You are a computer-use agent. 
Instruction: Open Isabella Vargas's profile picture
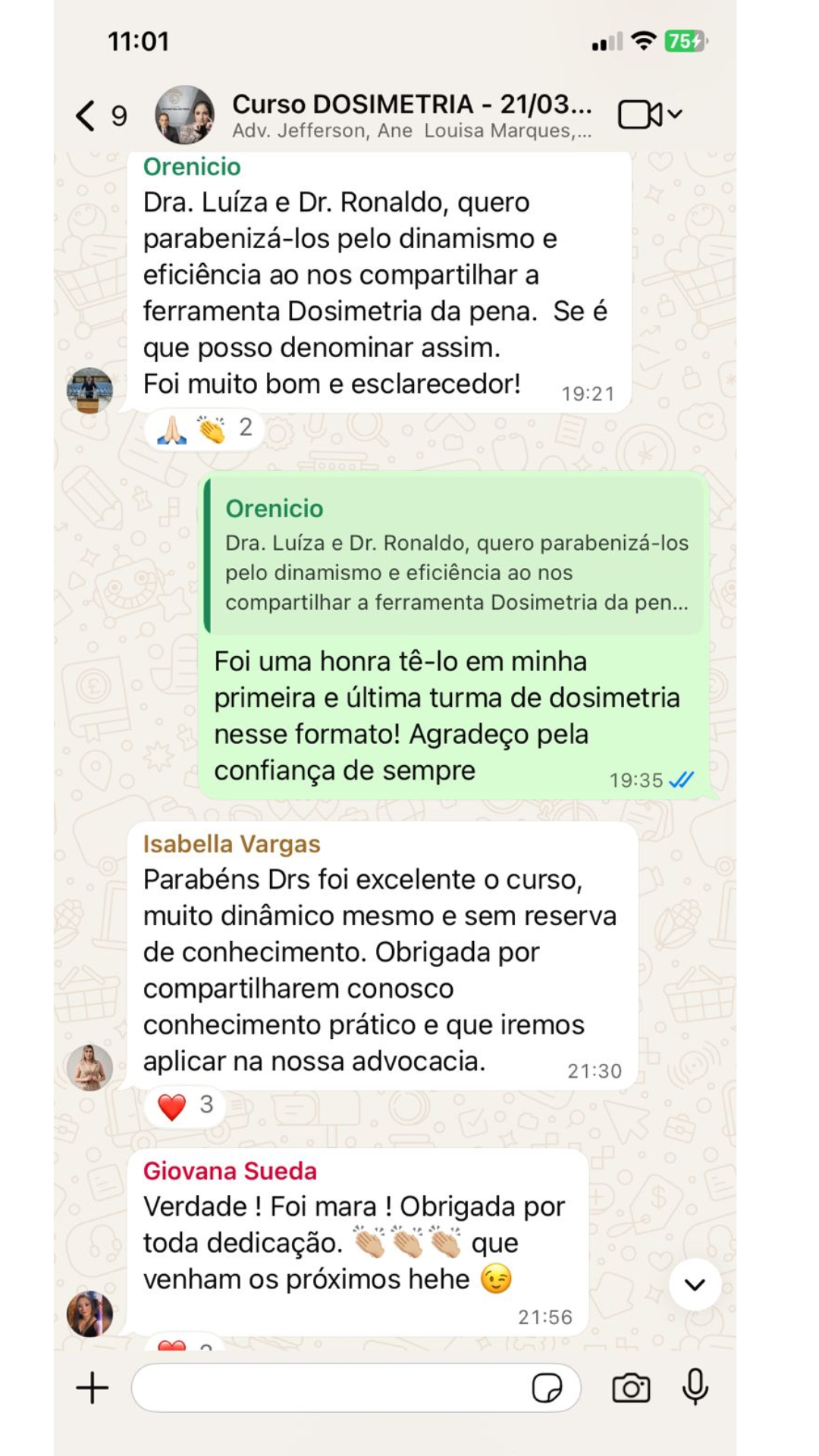(x=89, y=1068)
